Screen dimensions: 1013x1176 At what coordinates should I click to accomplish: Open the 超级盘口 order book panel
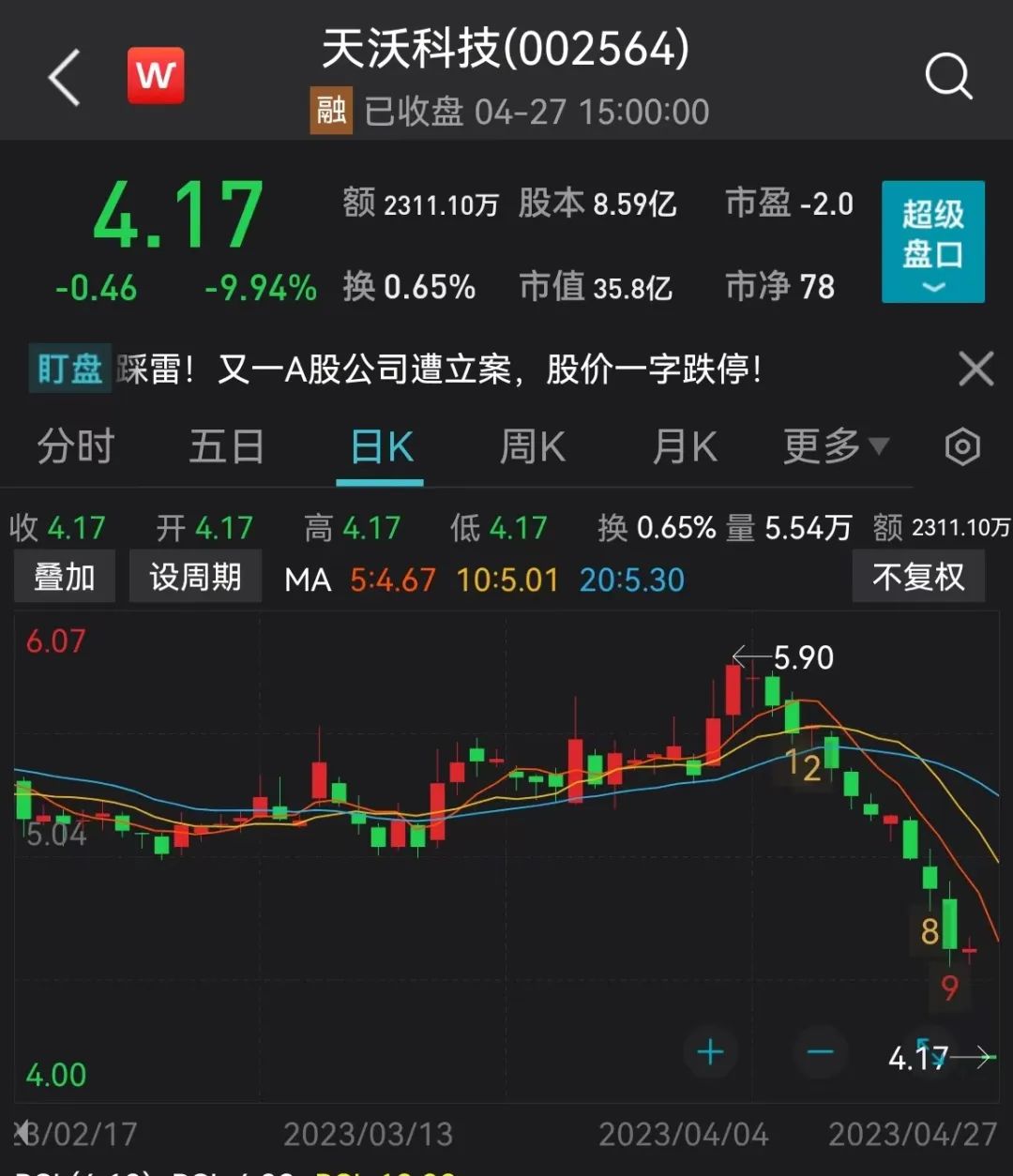[x=932, y=234]
